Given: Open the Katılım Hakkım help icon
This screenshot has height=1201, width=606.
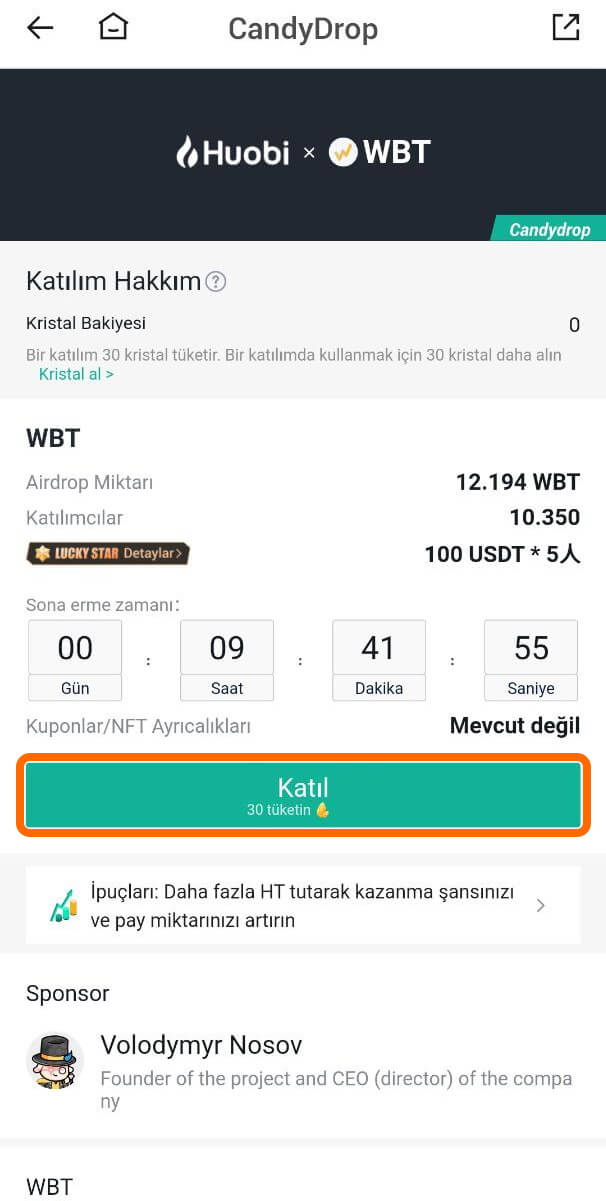Looking at the screenshot, I should tap(215, 282).
